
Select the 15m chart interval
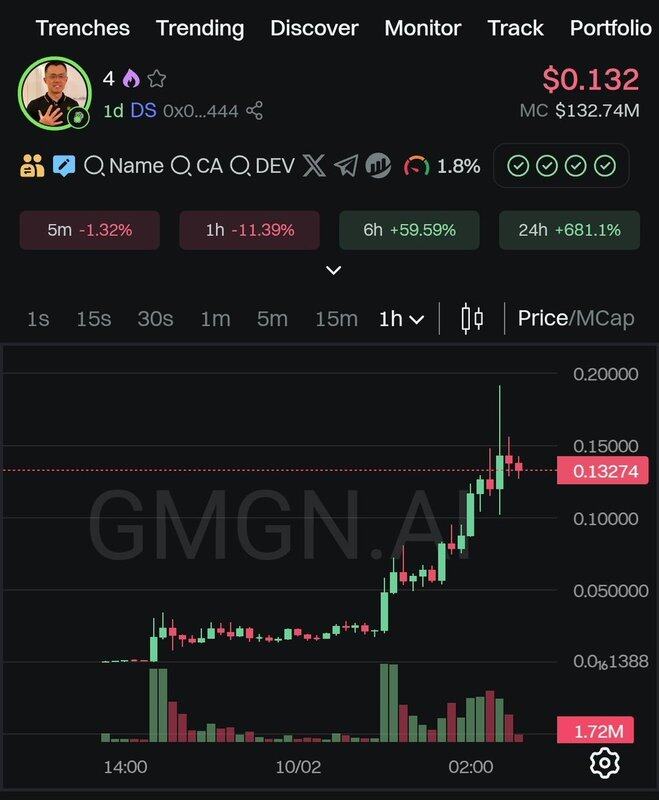click(x=336, y=319)
